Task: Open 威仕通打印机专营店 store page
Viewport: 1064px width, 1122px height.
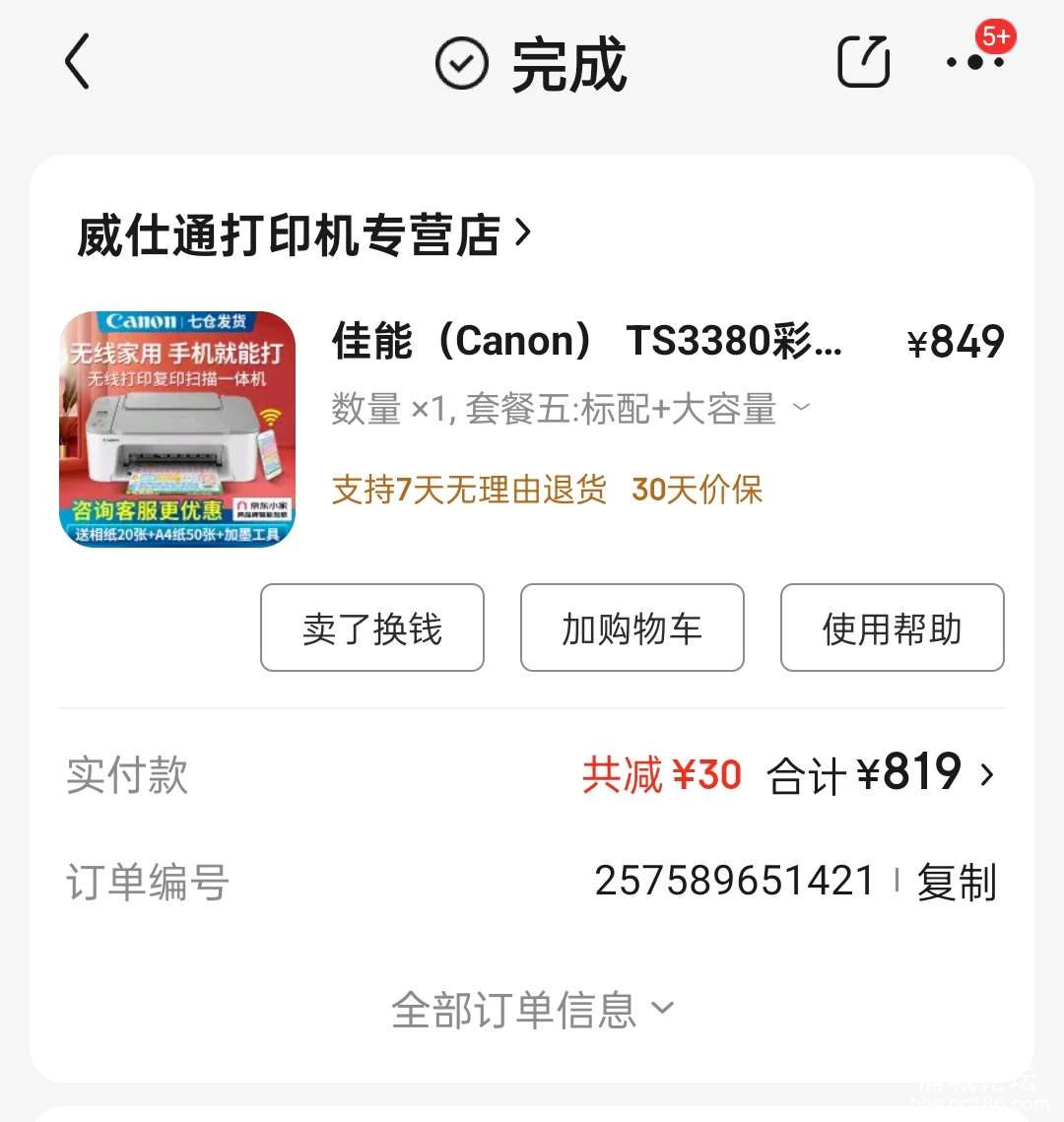Action: [x=303, y=235]
